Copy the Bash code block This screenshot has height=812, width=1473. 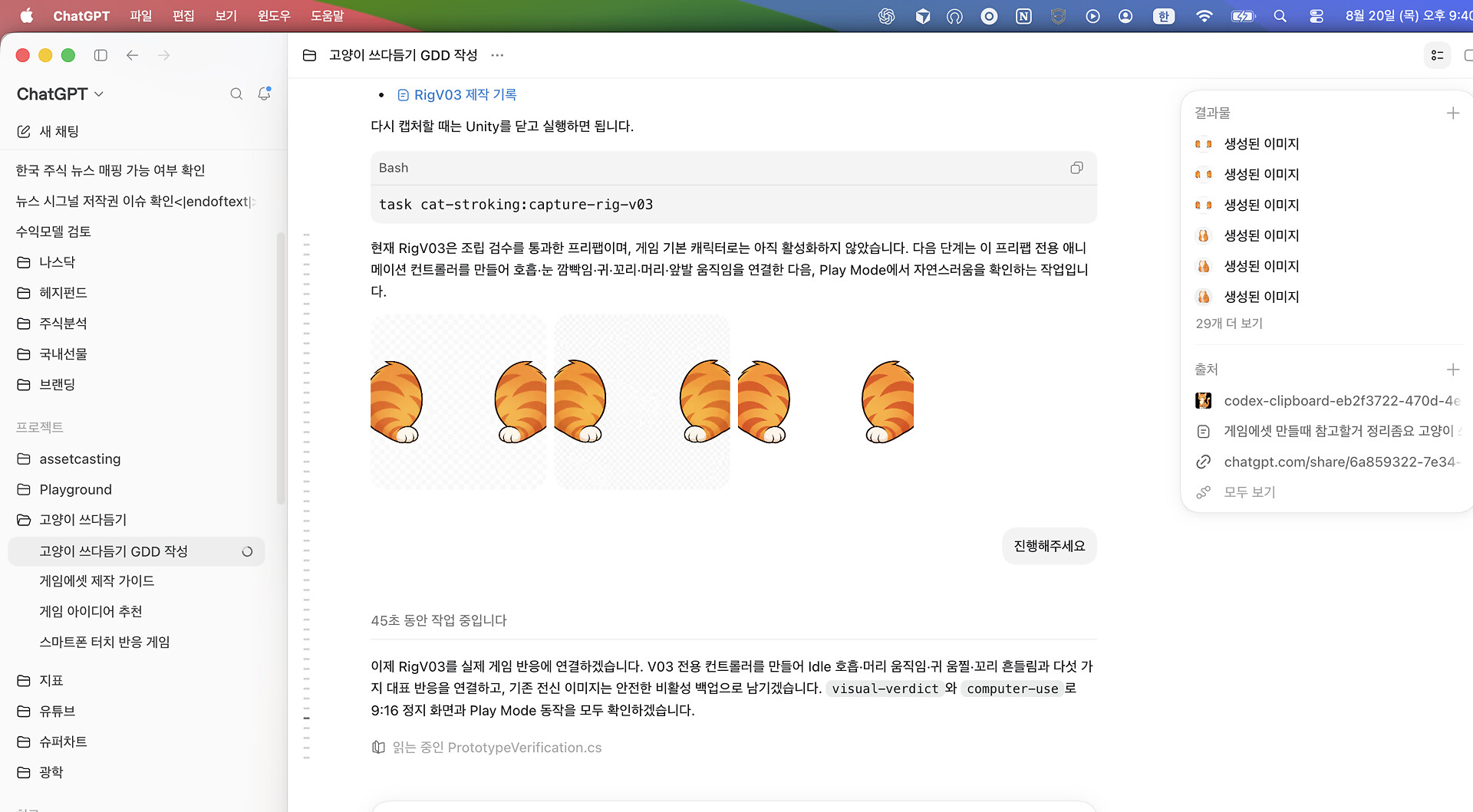[x=1076, y=168]
